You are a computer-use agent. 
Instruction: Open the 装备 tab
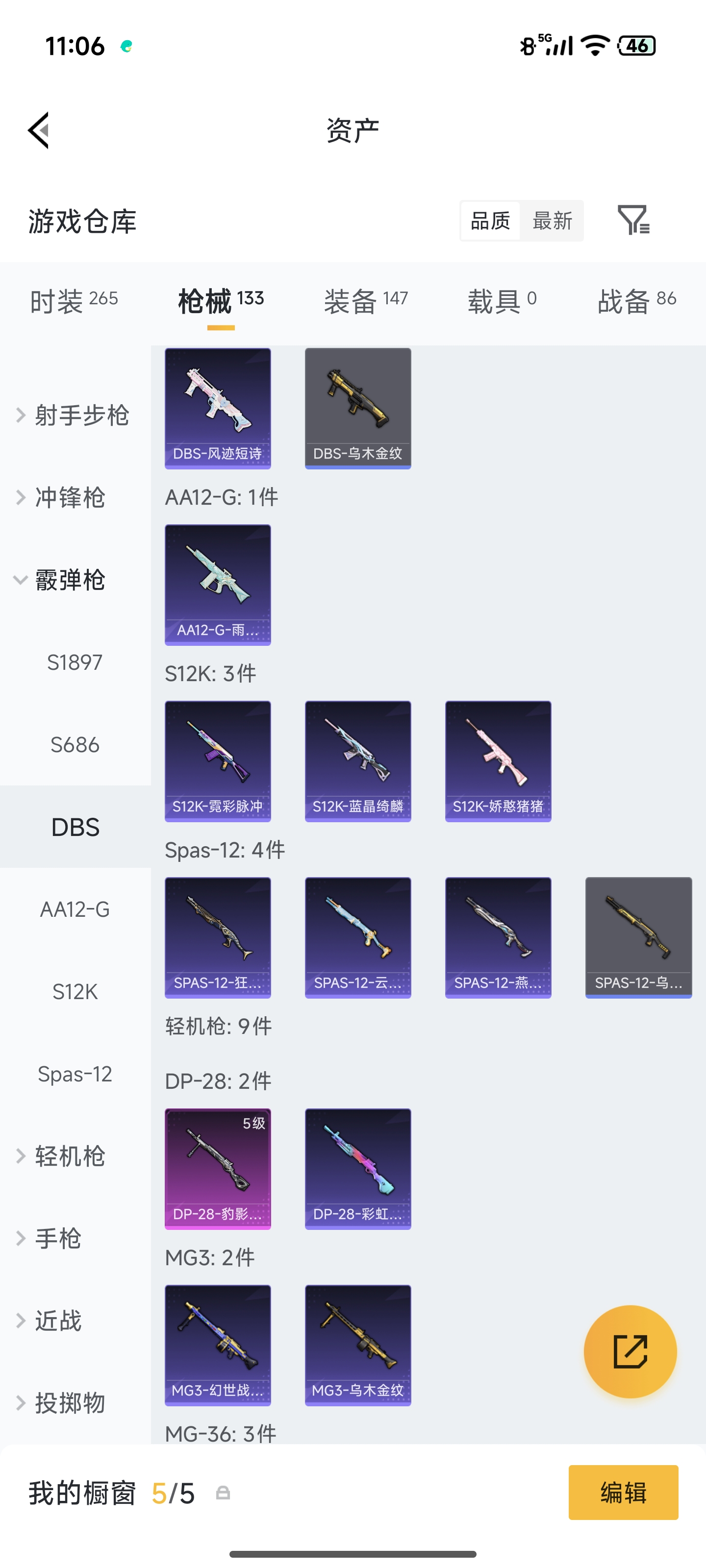point(365,301)
